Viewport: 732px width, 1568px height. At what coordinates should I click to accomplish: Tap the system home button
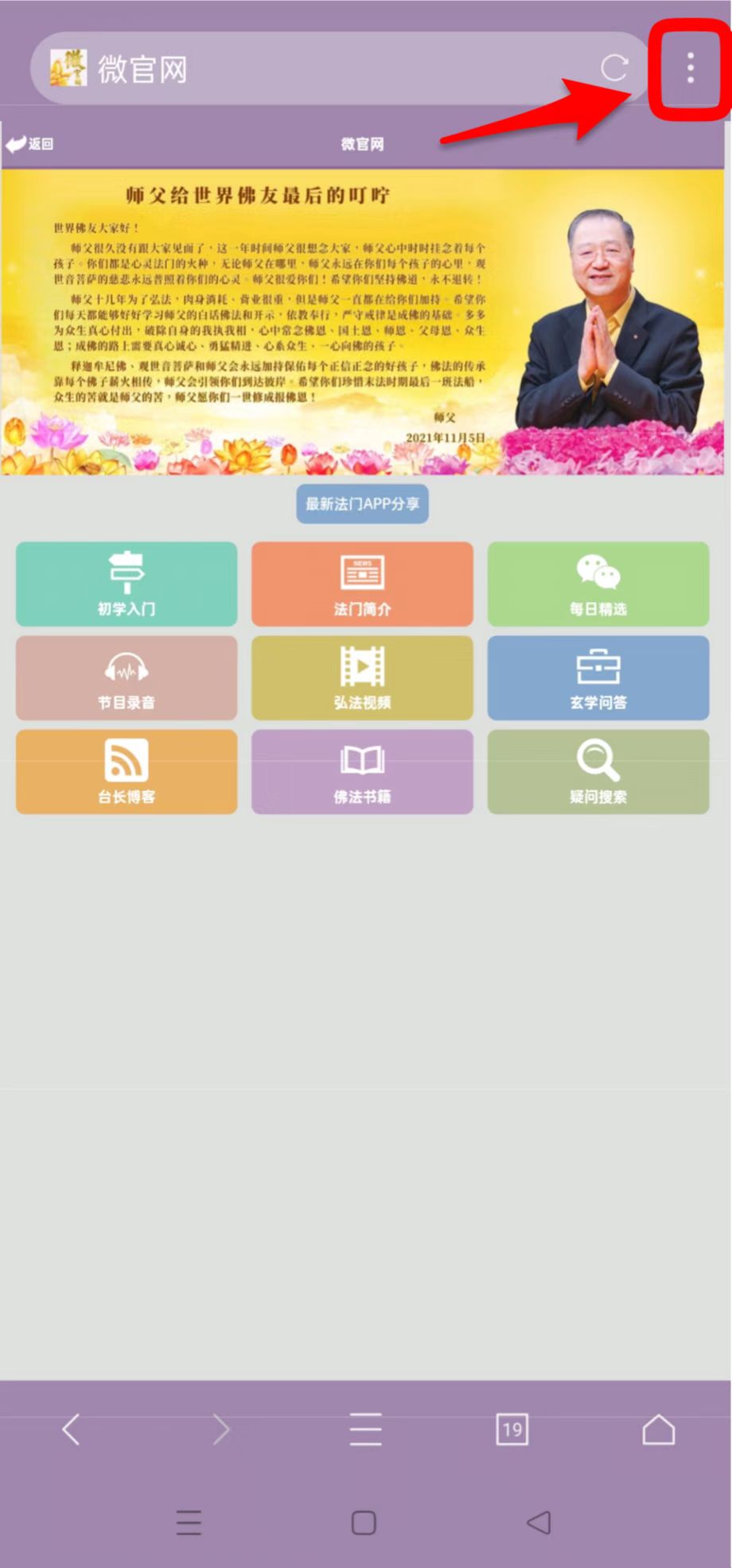coord(364,1523)
